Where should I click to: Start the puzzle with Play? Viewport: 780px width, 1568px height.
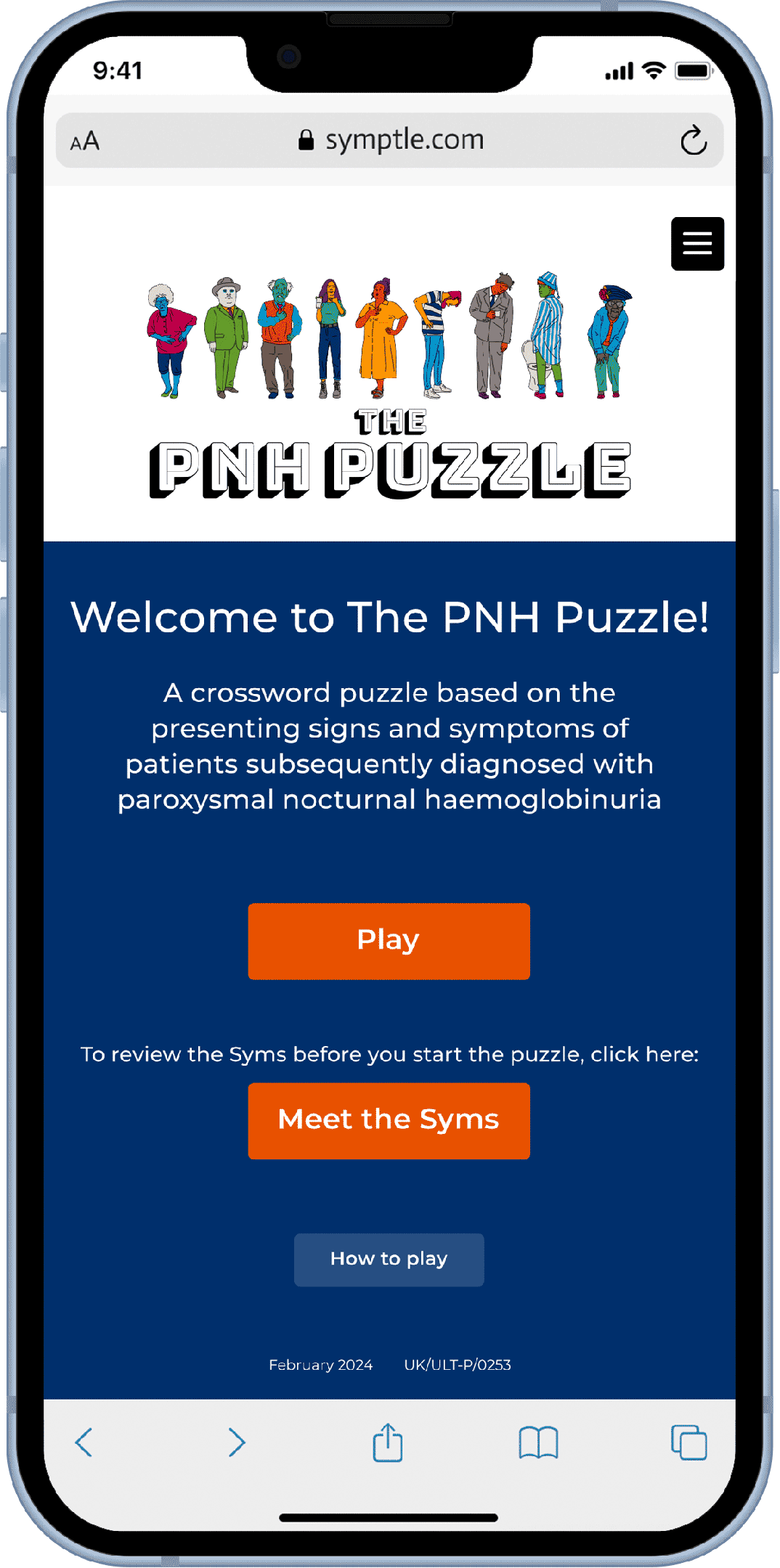tap(389, 941)
